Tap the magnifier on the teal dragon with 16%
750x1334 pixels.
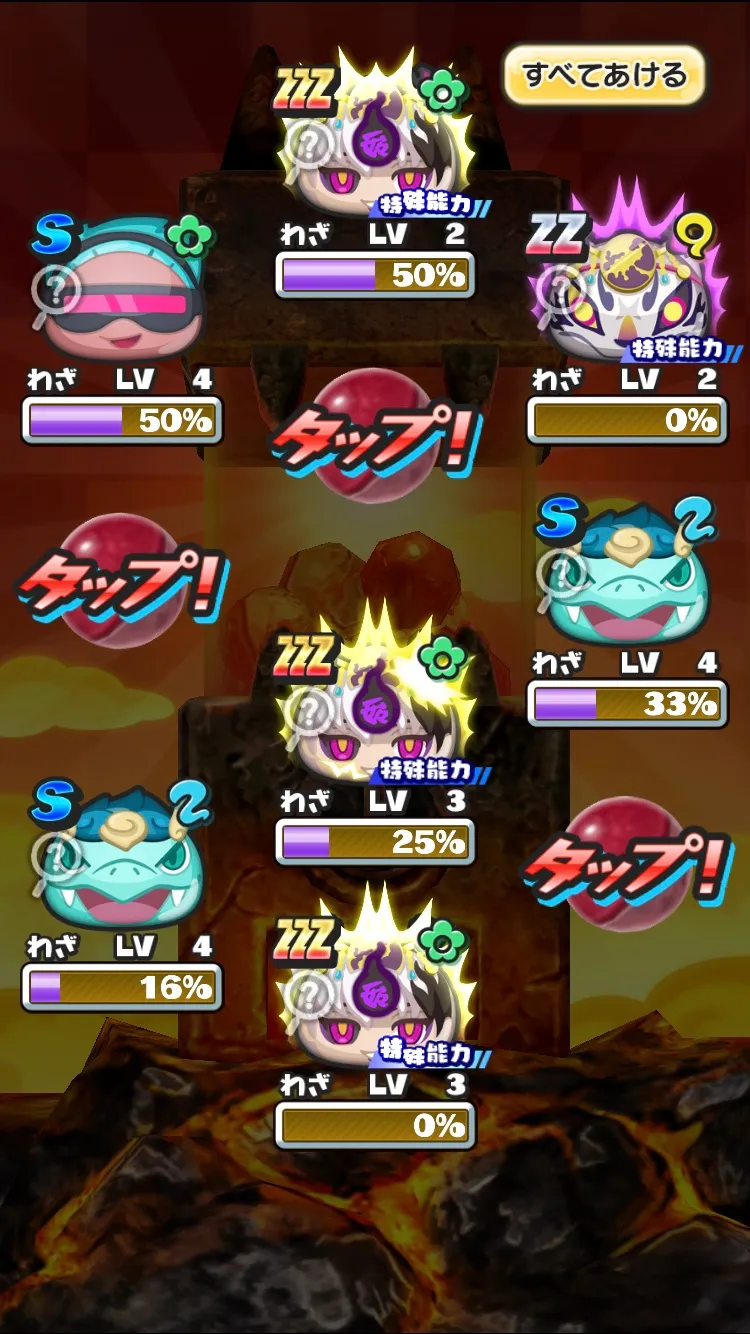click(x=56, y=858)
